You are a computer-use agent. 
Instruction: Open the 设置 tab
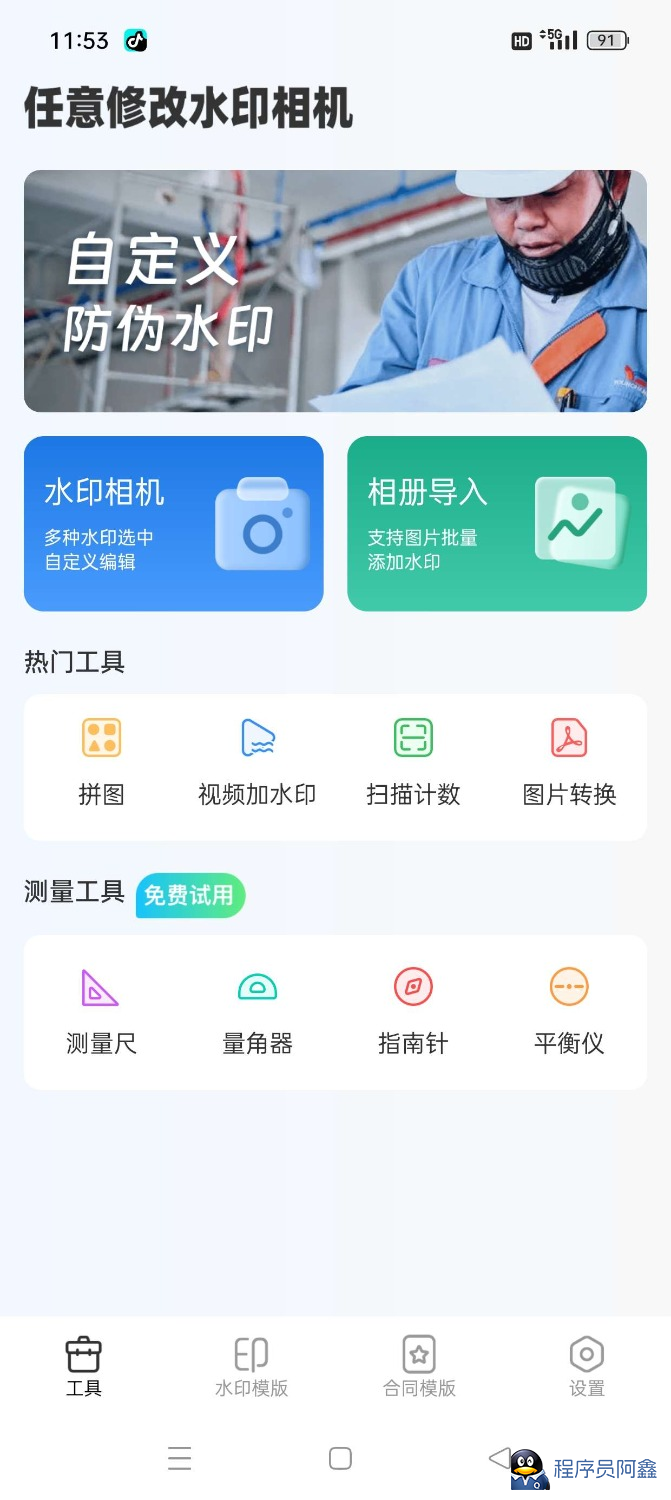click(587, 1366)
